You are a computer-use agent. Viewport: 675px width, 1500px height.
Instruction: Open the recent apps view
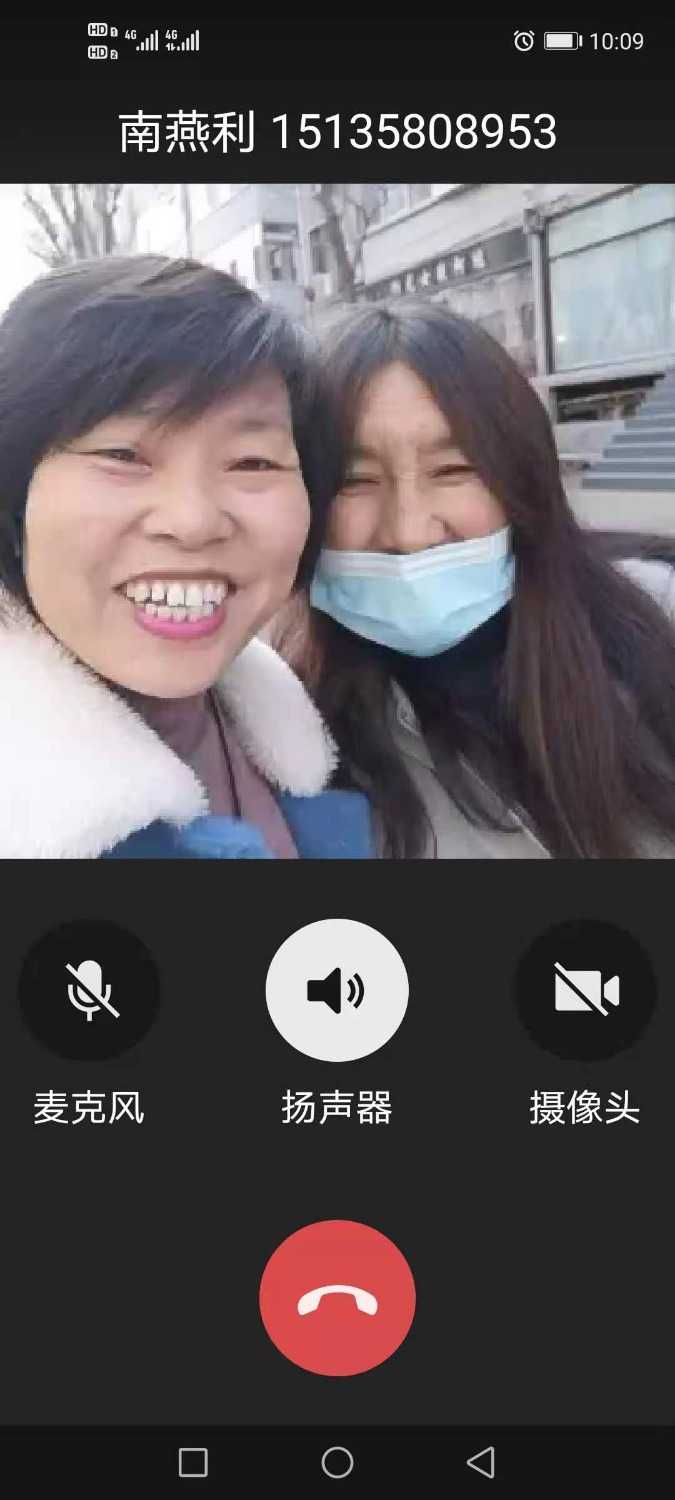tap(193, 1462)
